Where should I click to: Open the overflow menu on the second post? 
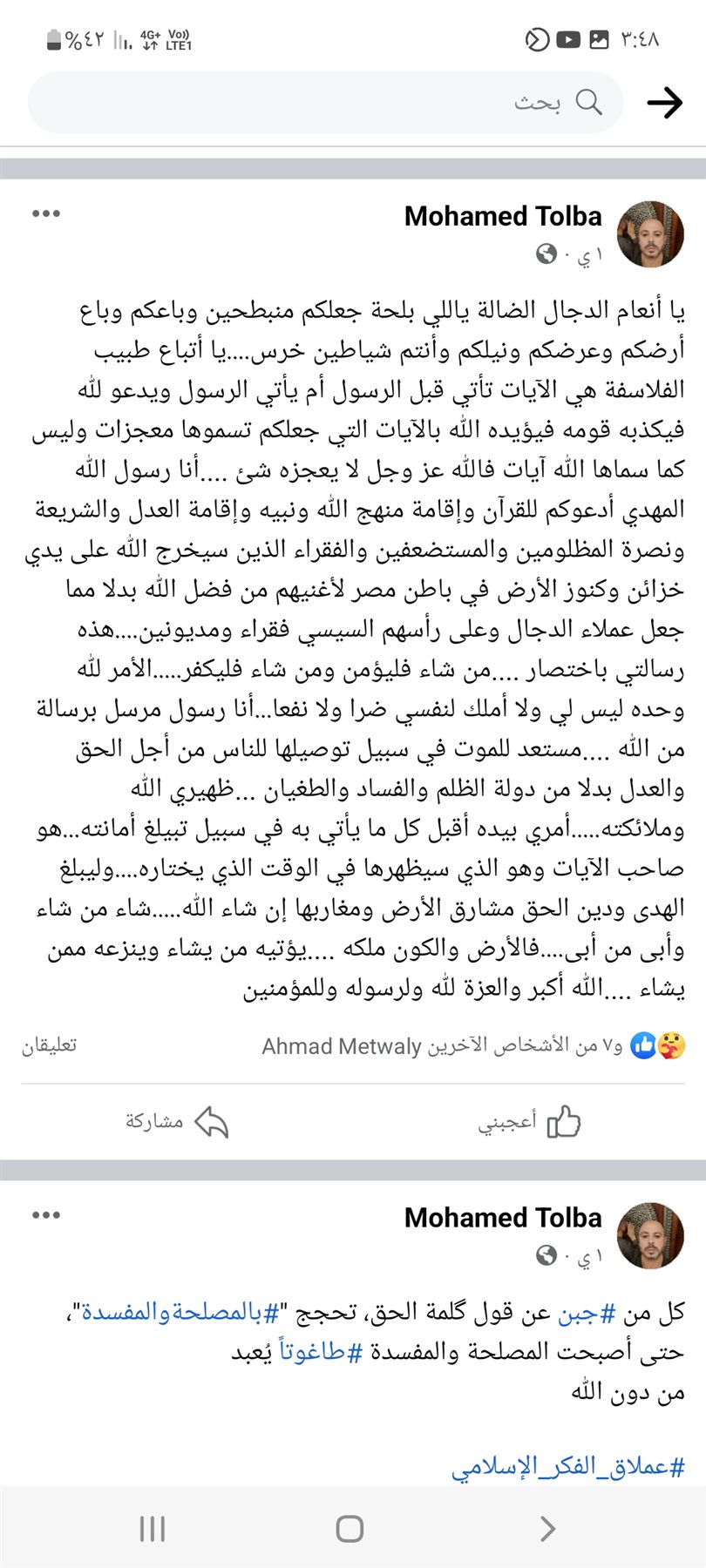[x=45, y=1215]
